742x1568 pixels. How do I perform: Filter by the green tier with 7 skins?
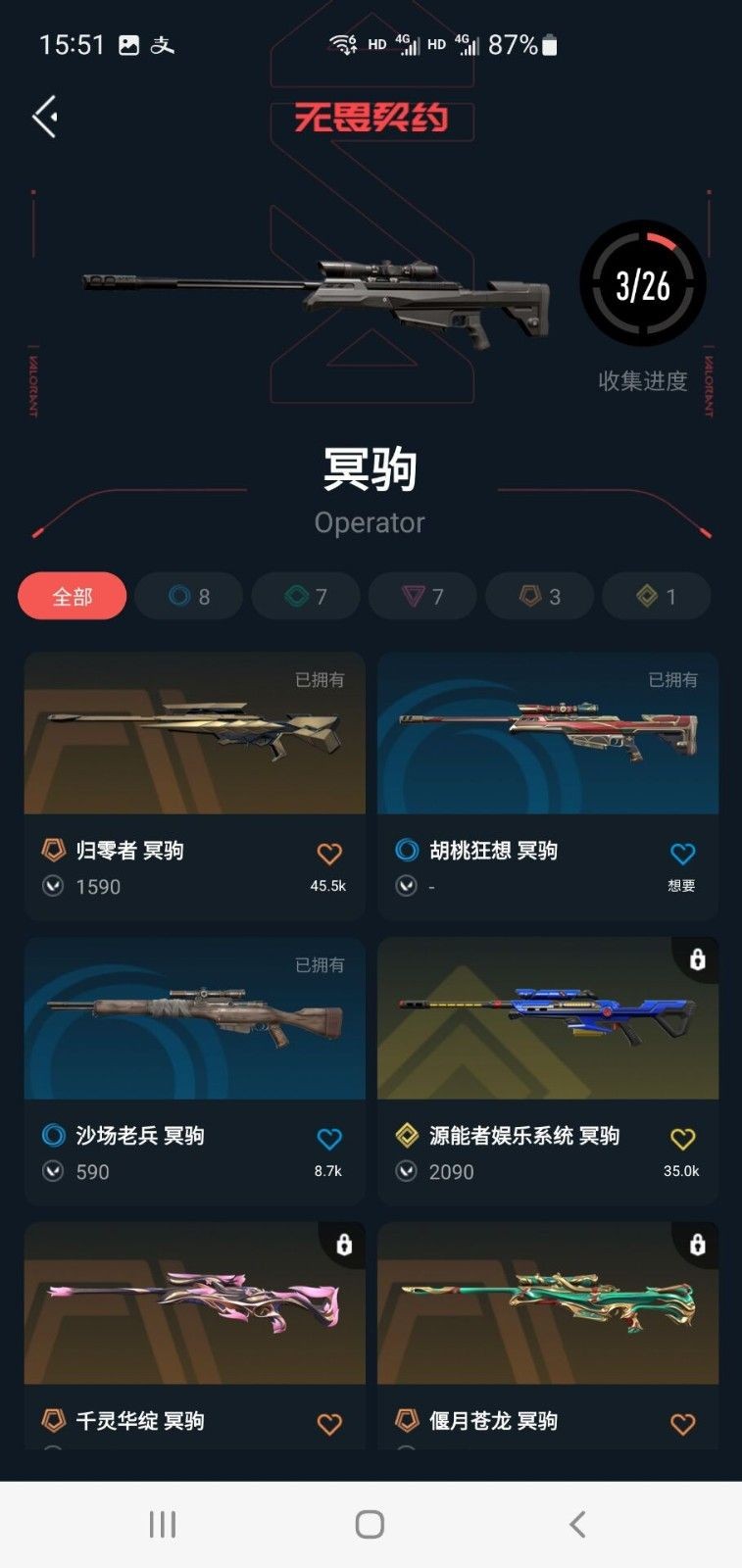(x=305, y=596)
